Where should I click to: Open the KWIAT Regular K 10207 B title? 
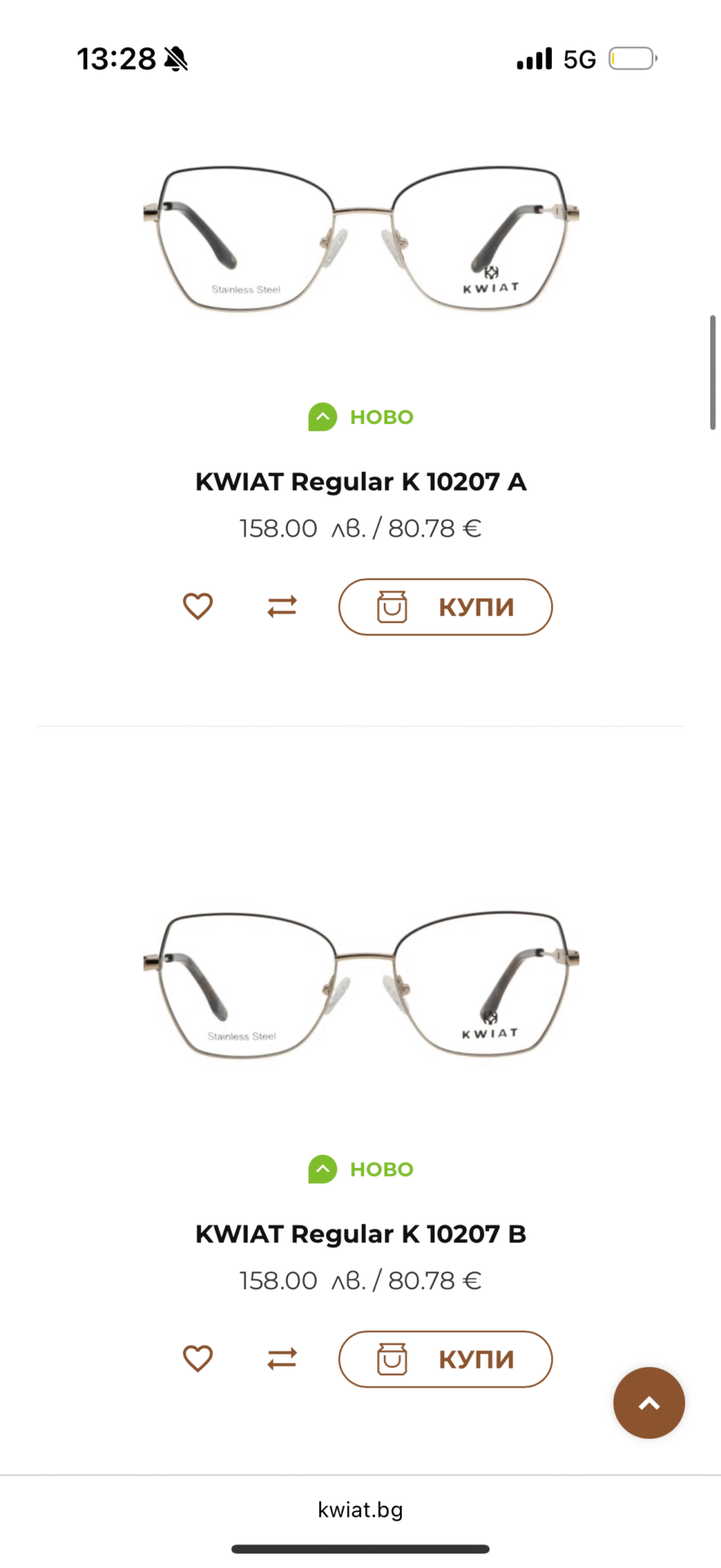[x=361, y=1234]
